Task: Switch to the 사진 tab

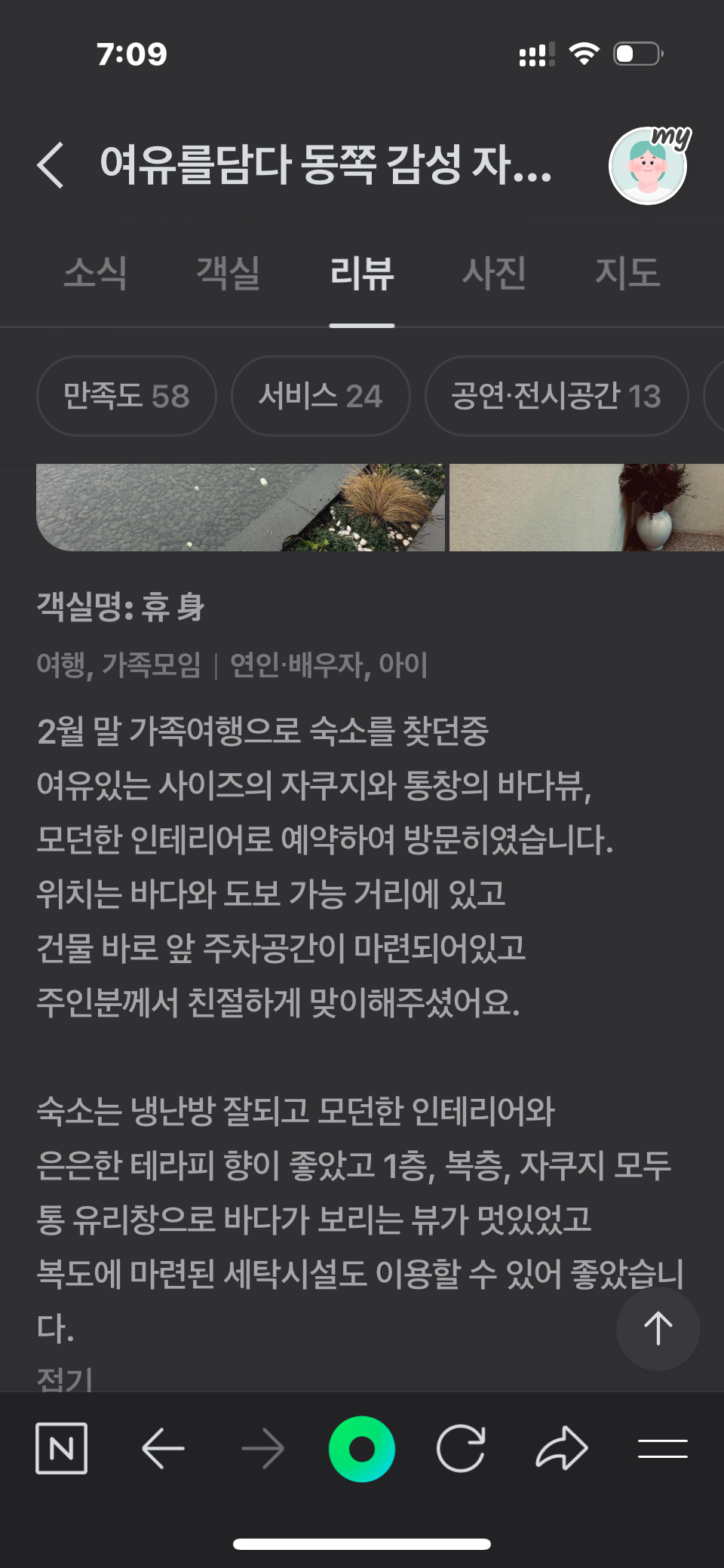Action: [494, 273]
